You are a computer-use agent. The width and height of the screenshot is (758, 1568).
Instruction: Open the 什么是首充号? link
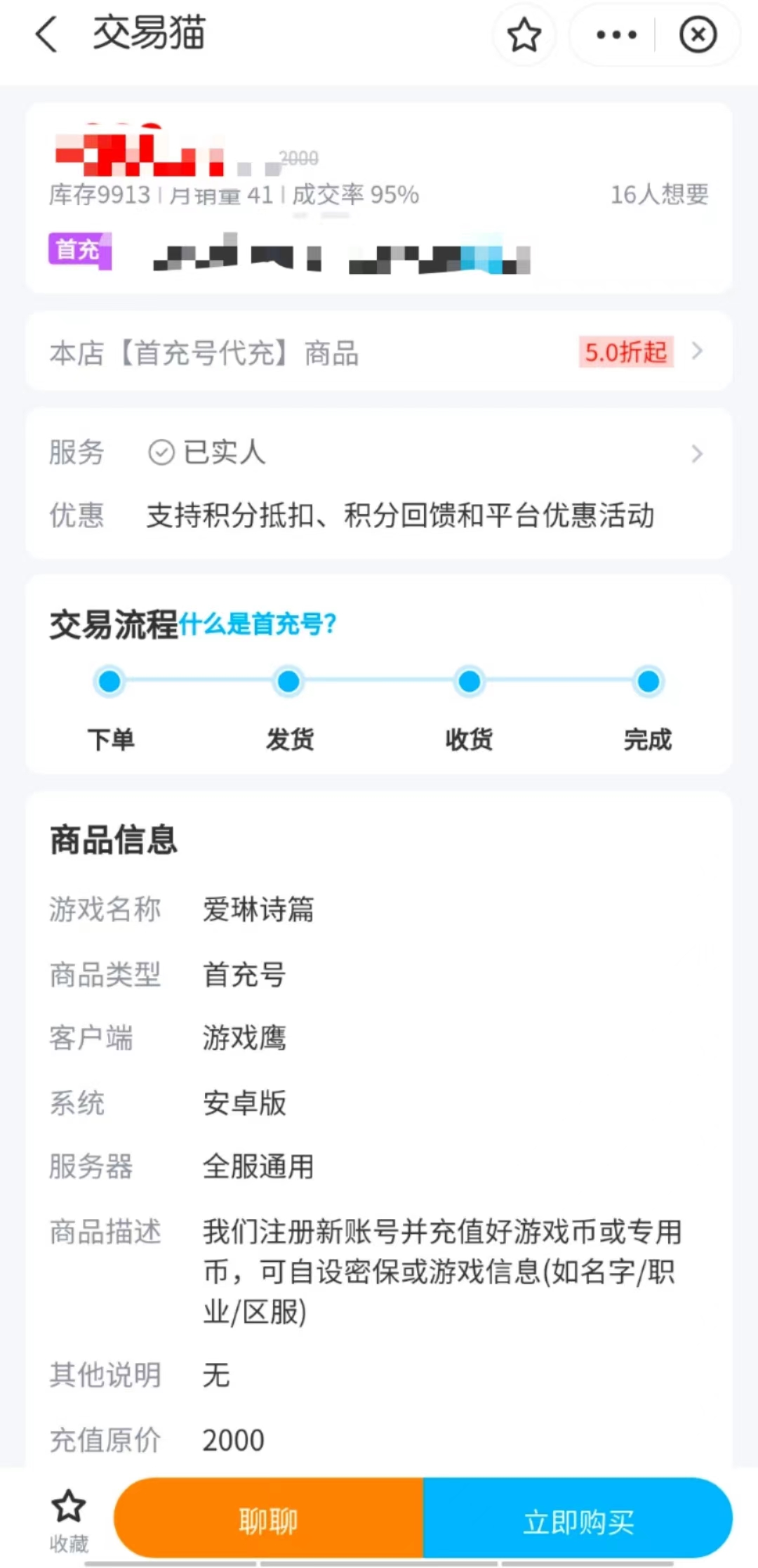(x=258, y=624)
